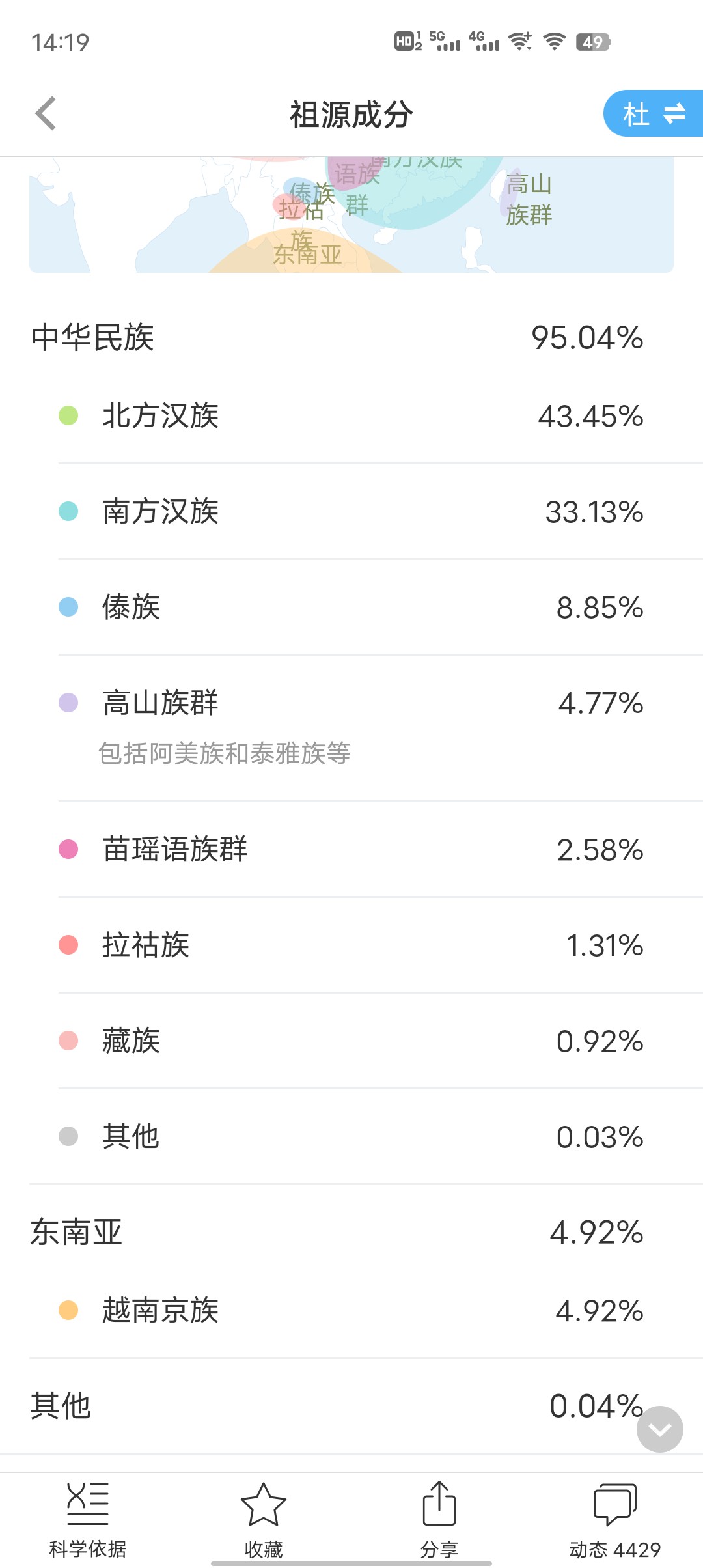Open the ancestry map at top
The width and height of the screenshot is (703, 1568).
point(351,215)
